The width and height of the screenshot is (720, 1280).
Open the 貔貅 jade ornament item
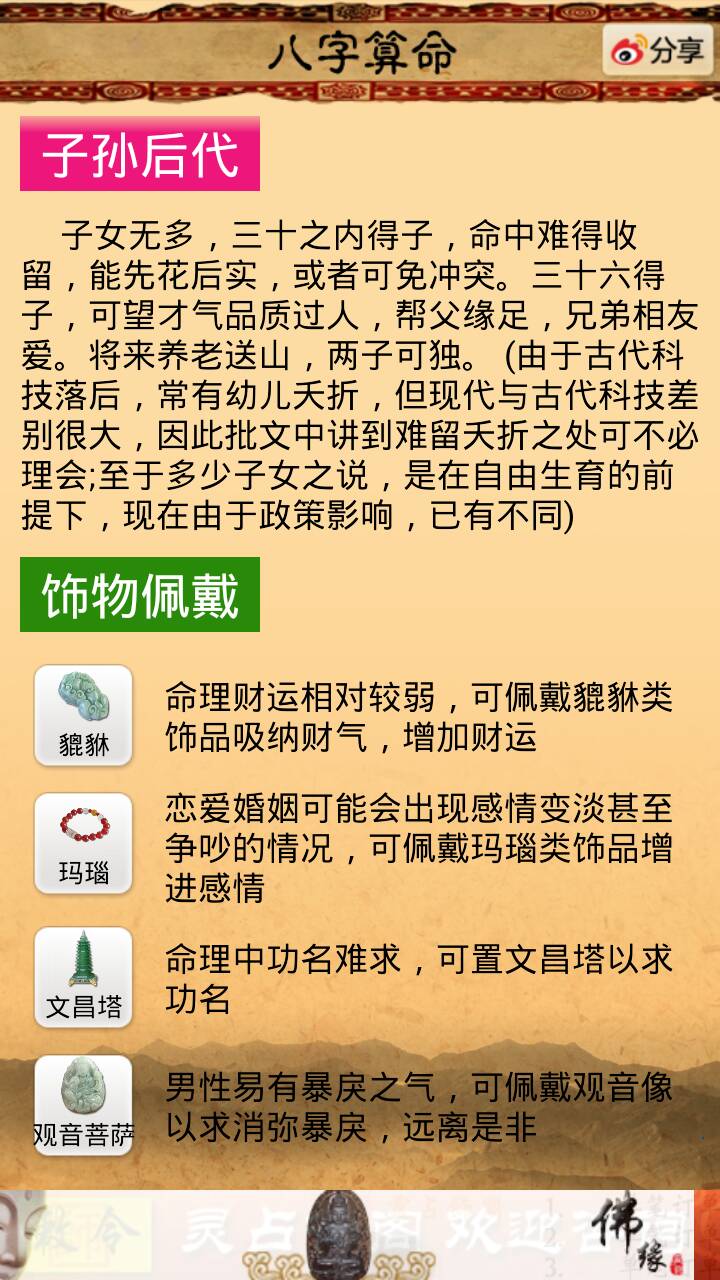click(x=84, y=716)
